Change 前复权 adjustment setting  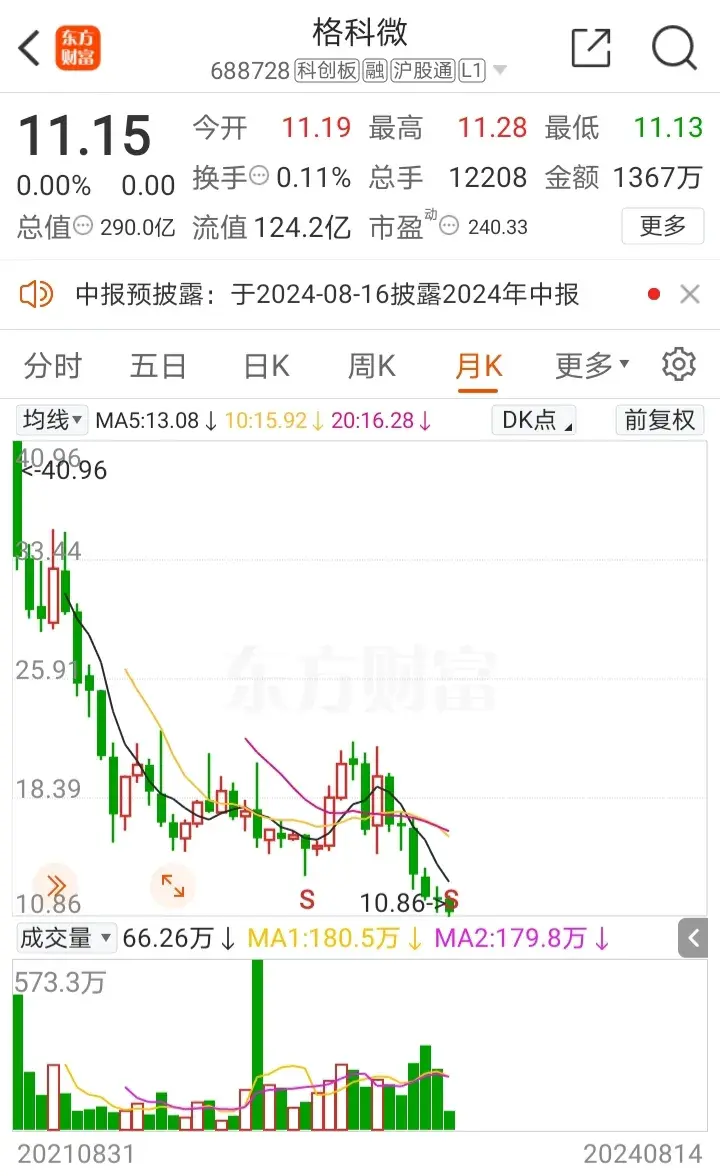point(660,420)
